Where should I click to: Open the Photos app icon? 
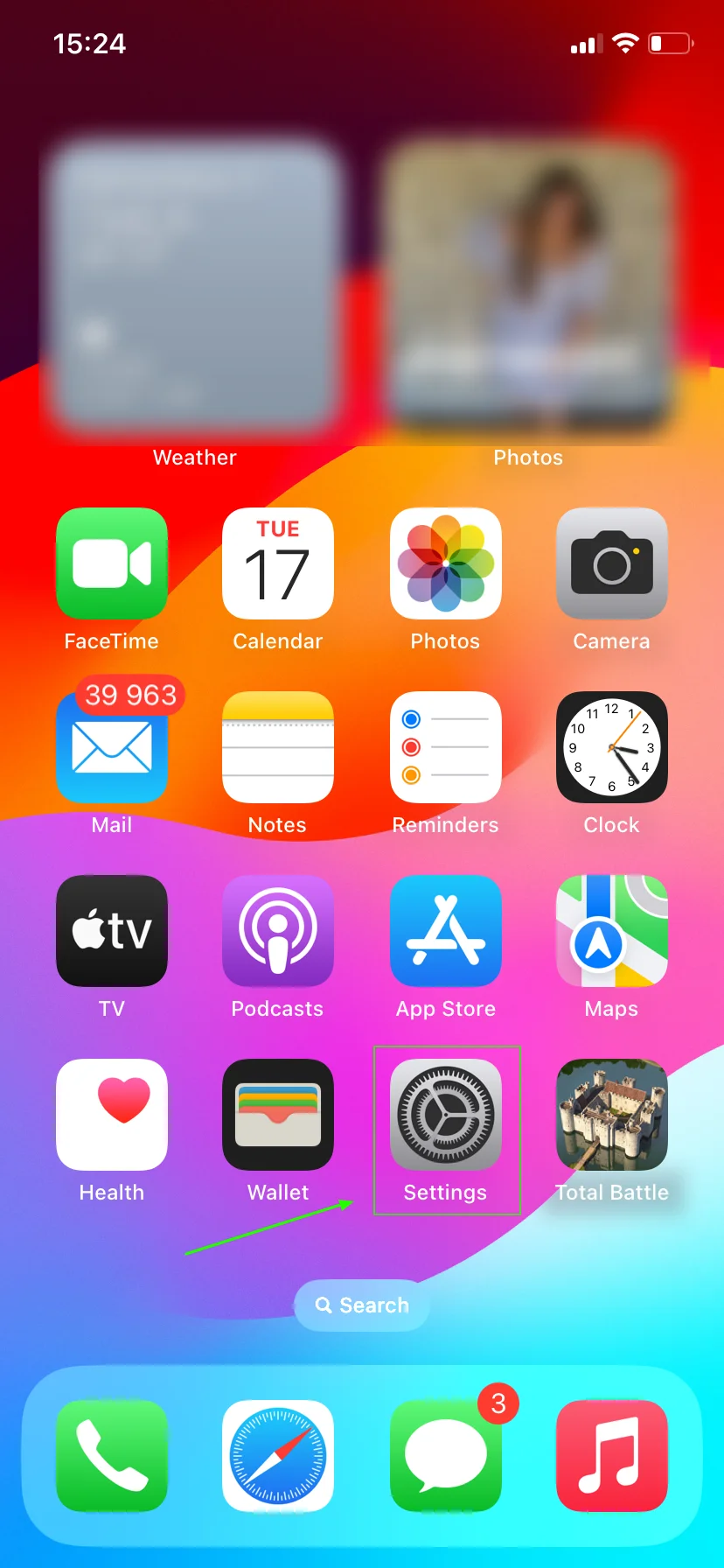click(x=446, y=563)
